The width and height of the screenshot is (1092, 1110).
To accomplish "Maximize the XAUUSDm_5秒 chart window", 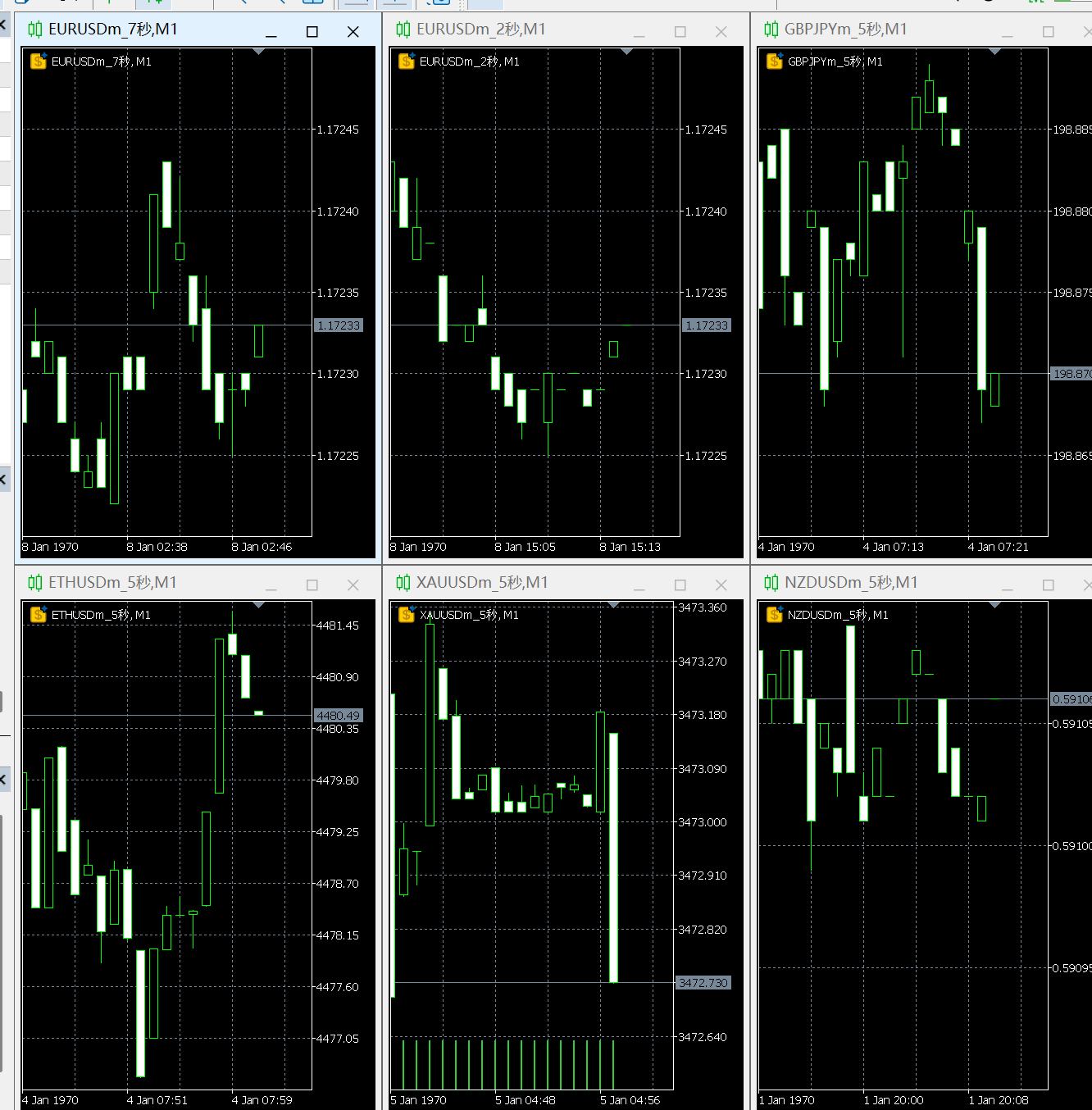I will click(x=680, y=585).
